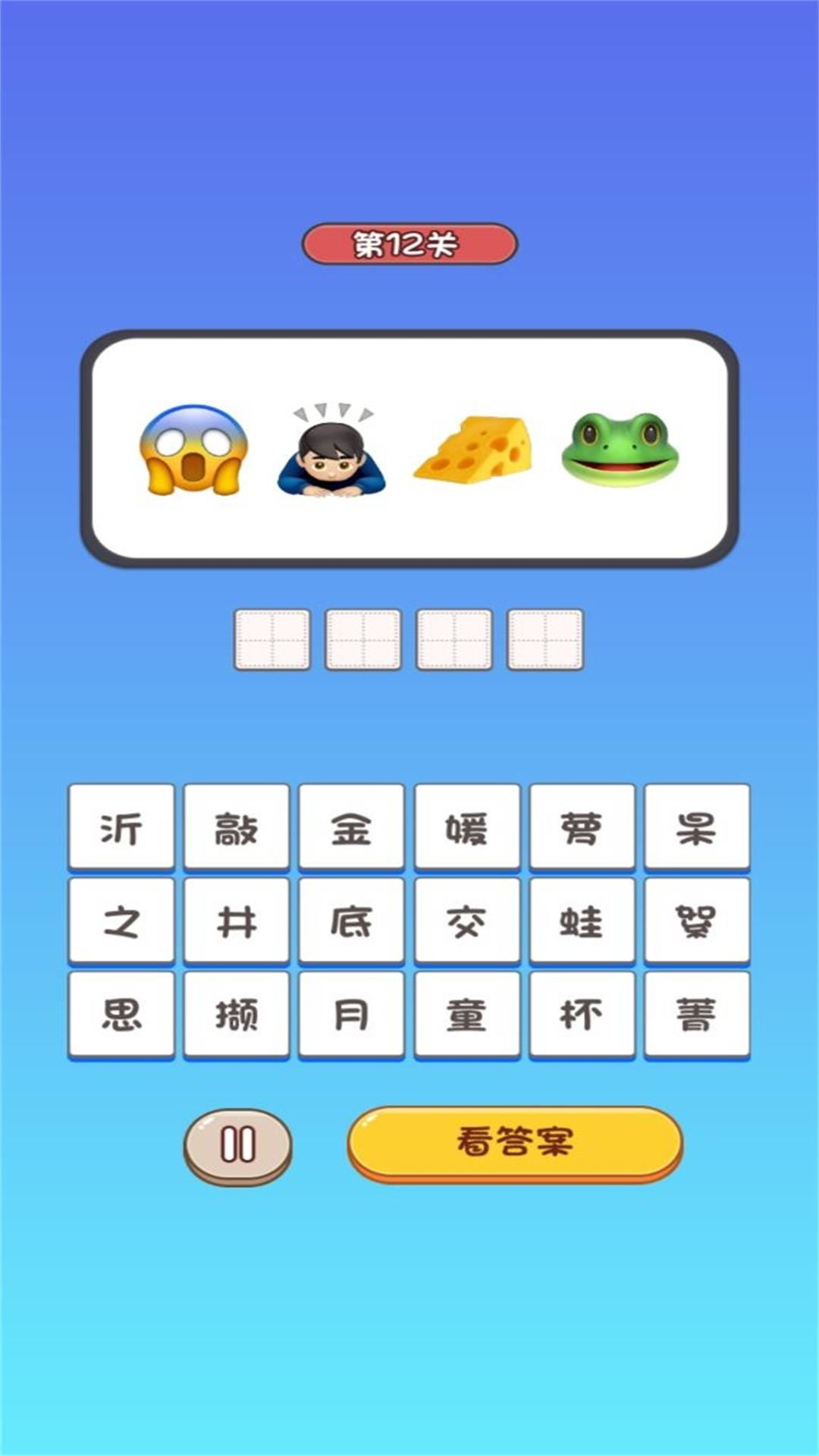Image resolution: width=819 pixels, height=1456 pixels.
Task: Click the emoji clue panel
Action: point(409,444)
